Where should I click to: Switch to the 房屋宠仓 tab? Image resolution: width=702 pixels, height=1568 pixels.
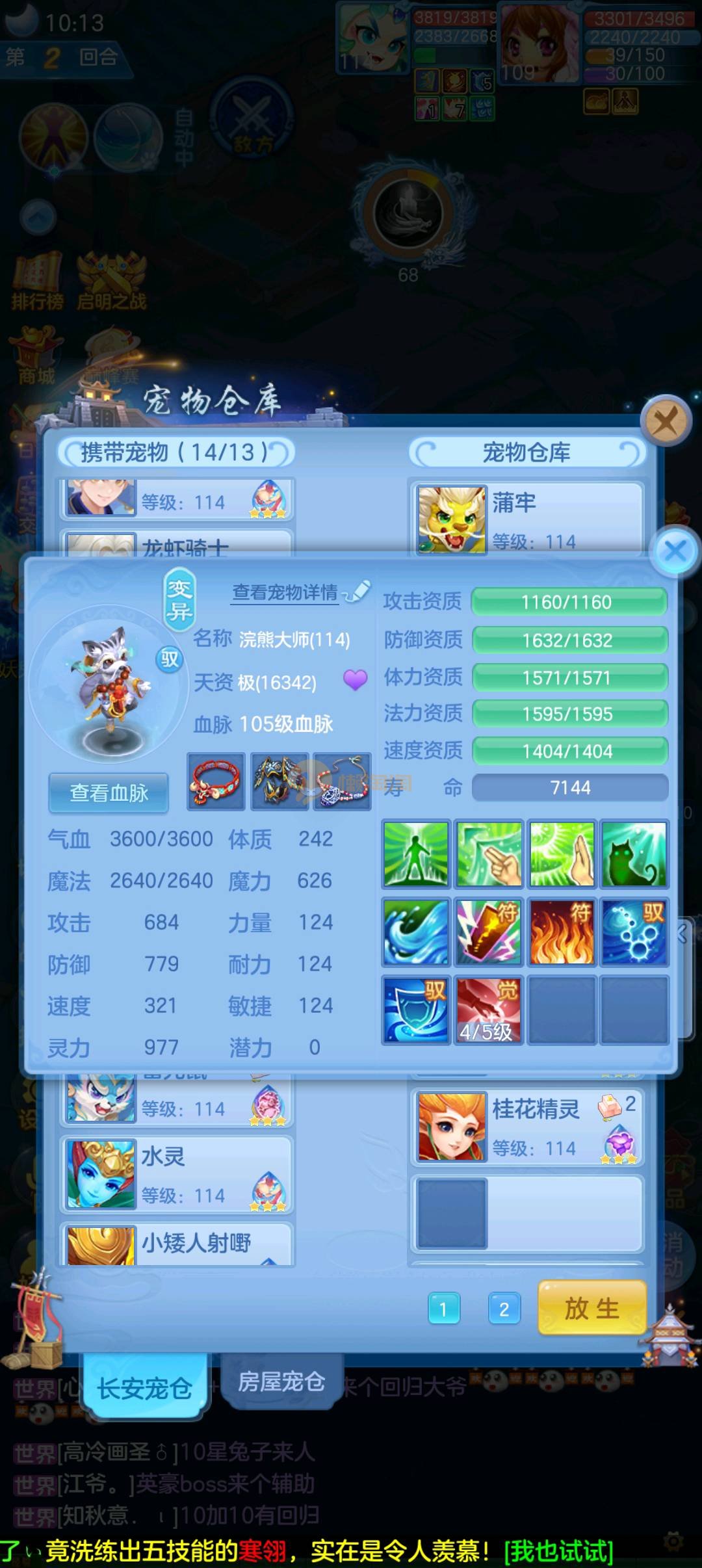tap(281, 1381)
